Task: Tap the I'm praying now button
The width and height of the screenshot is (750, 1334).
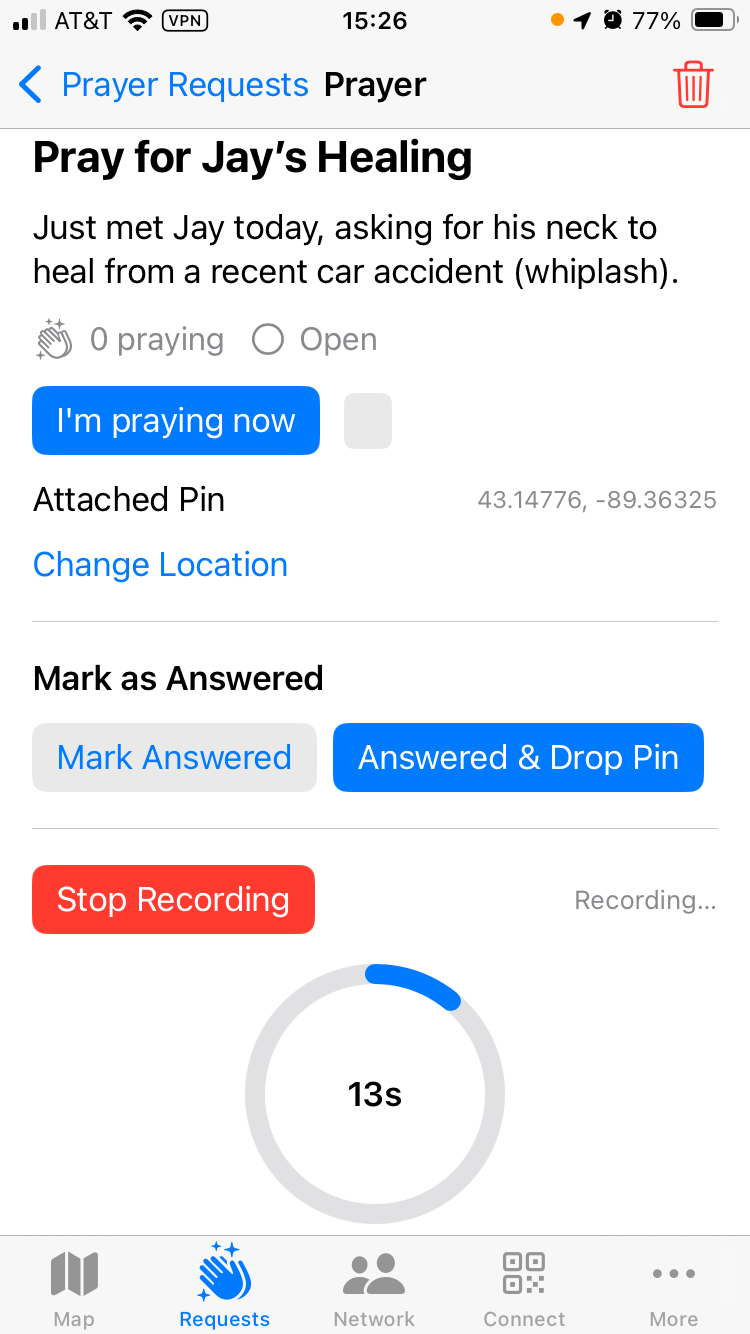Action: pos(176,421)
